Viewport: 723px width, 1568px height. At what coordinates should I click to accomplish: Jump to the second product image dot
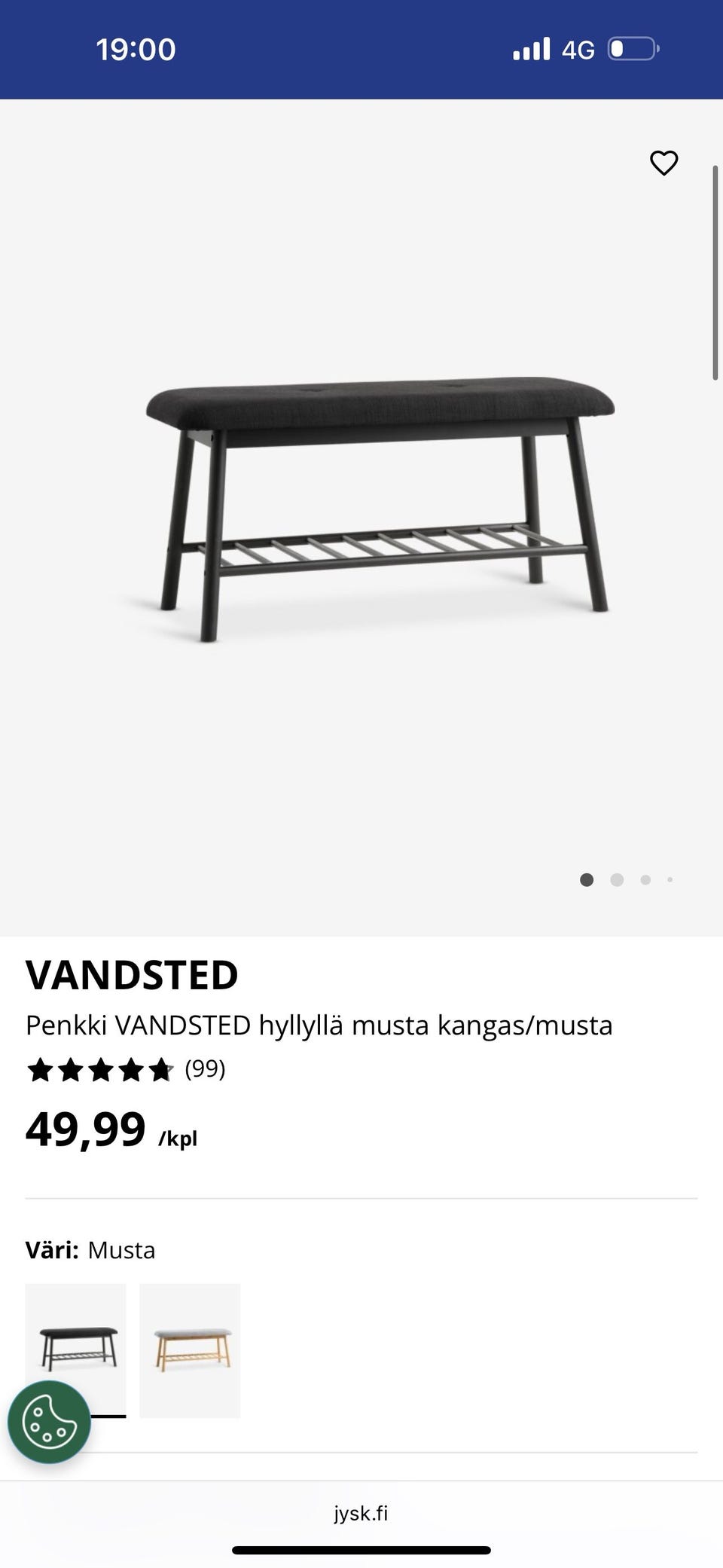point(617,879)
